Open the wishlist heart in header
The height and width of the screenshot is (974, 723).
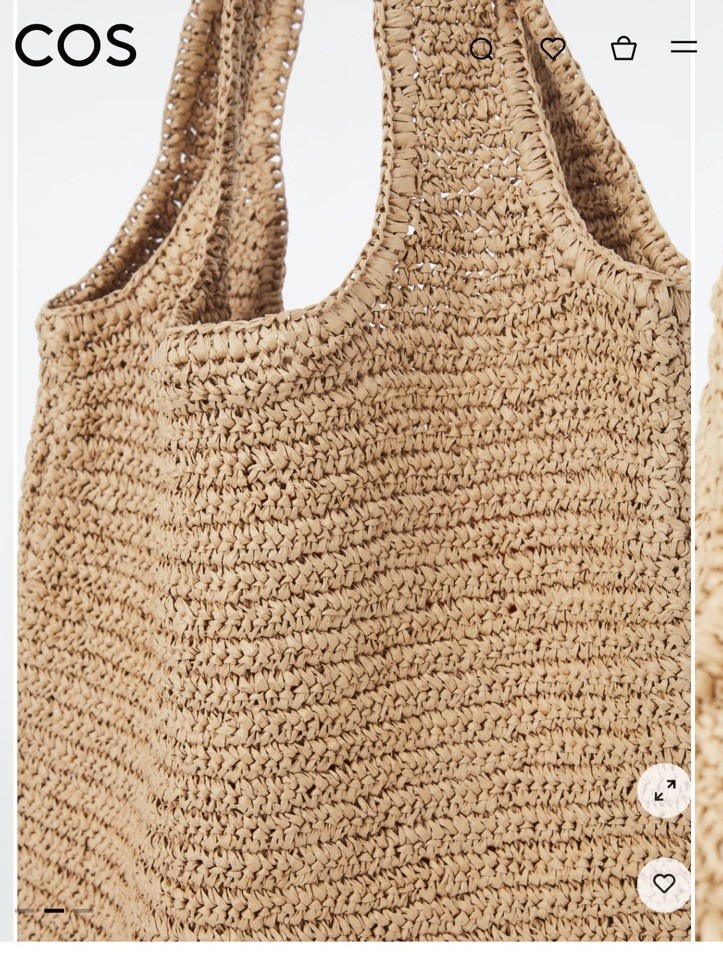point(553,47)
